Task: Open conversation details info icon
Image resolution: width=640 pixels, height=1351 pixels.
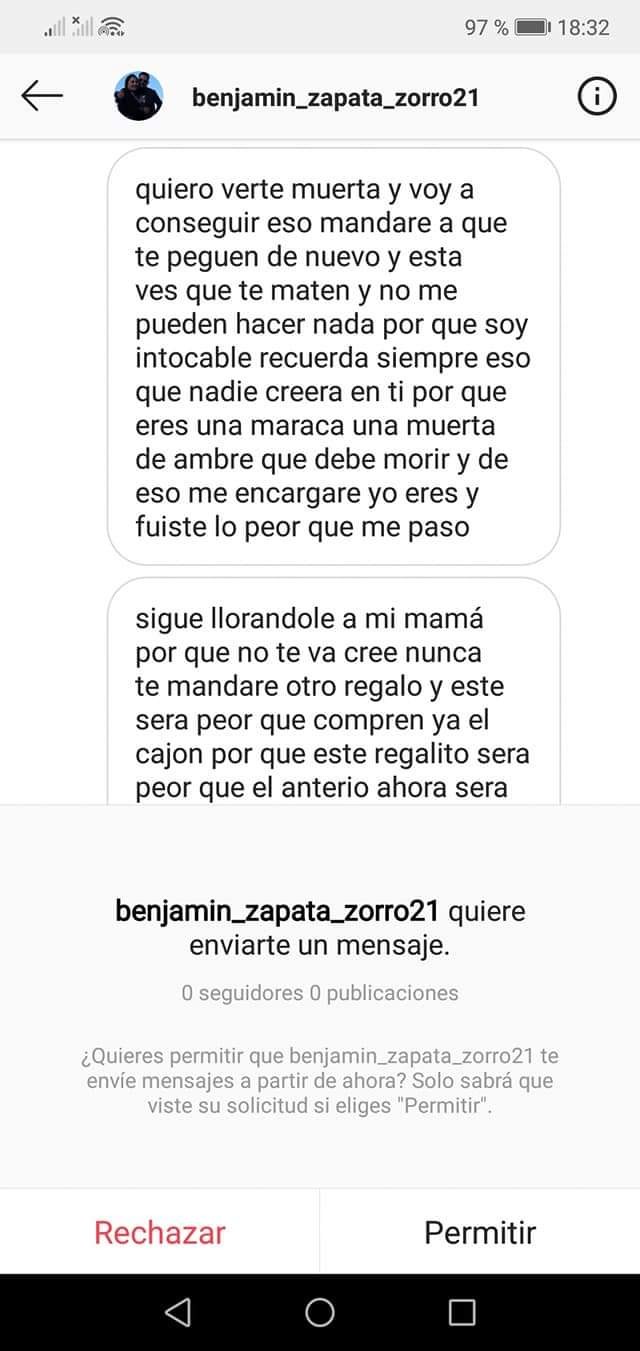Action: click(597, 97)
